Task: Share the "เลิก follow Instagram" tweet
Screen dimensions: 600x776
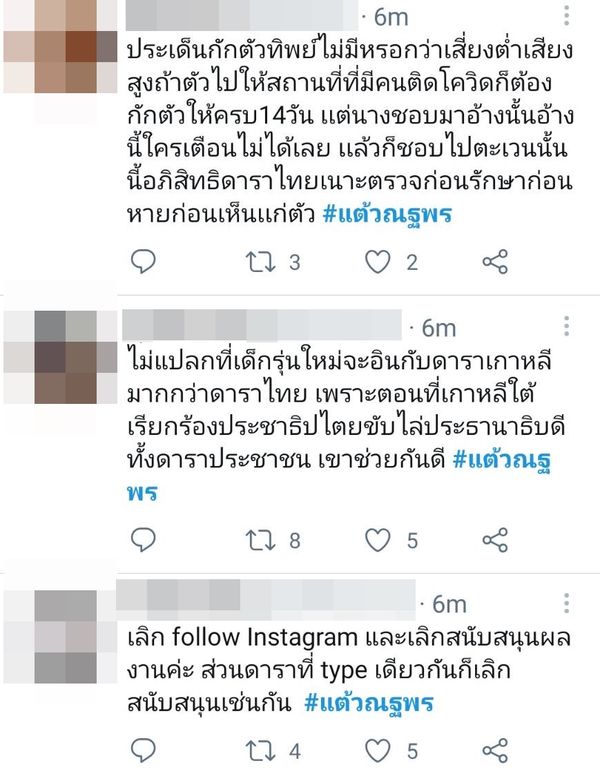Action: pyautogui.click(x=495, y=751)
